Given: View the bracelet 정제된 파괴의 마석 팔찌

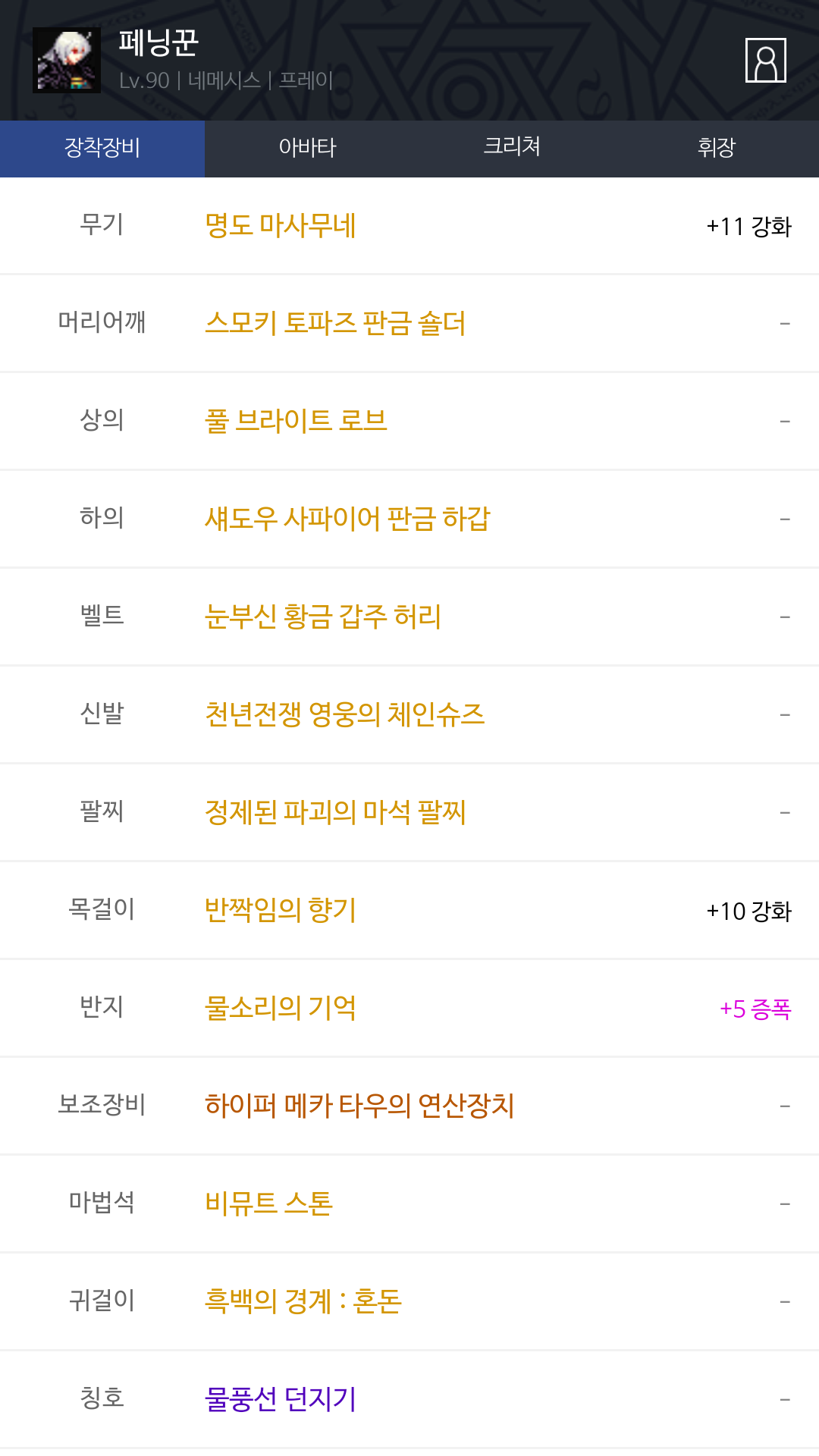Looking at the screenshot, I should (335, 813).
